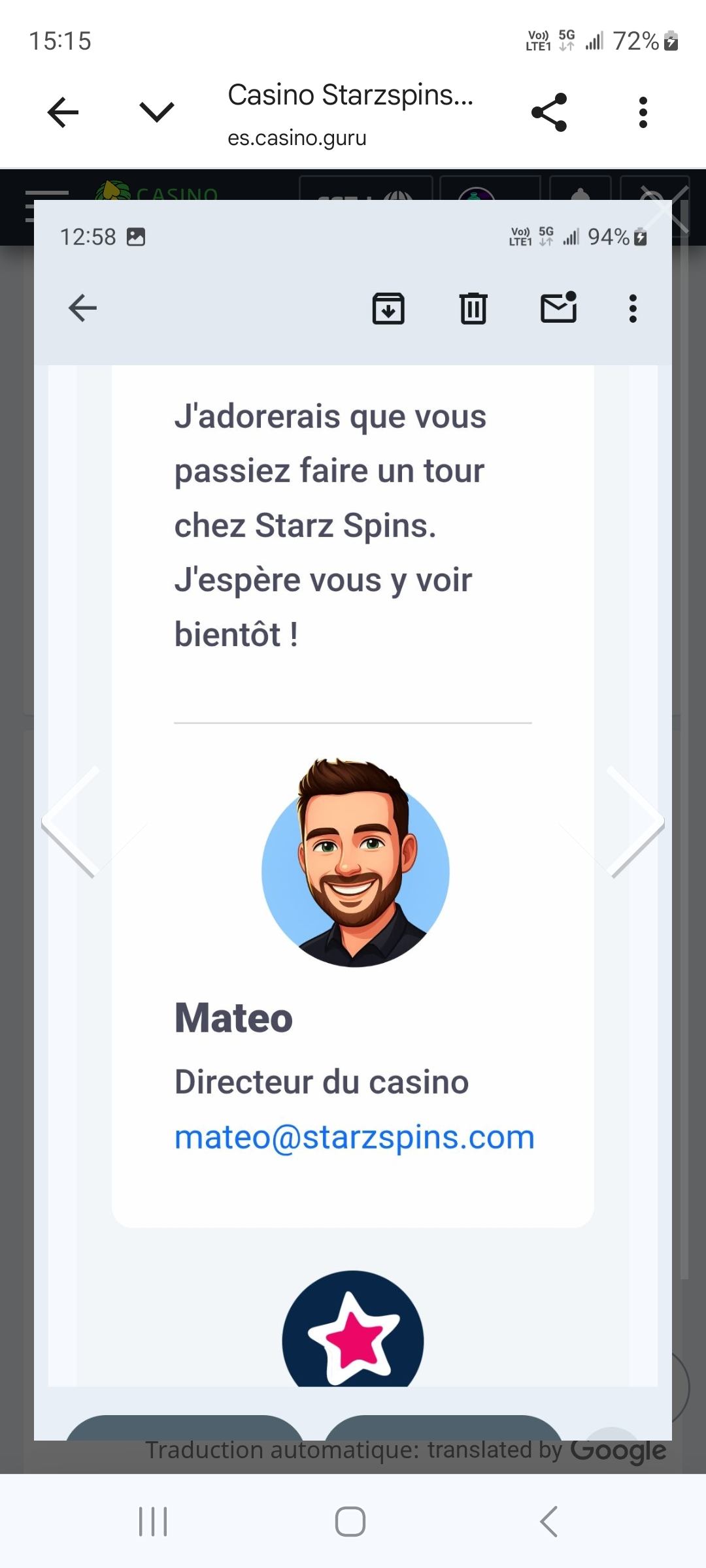
Task: Open the browser overflow menu
Action: (643, 112)
